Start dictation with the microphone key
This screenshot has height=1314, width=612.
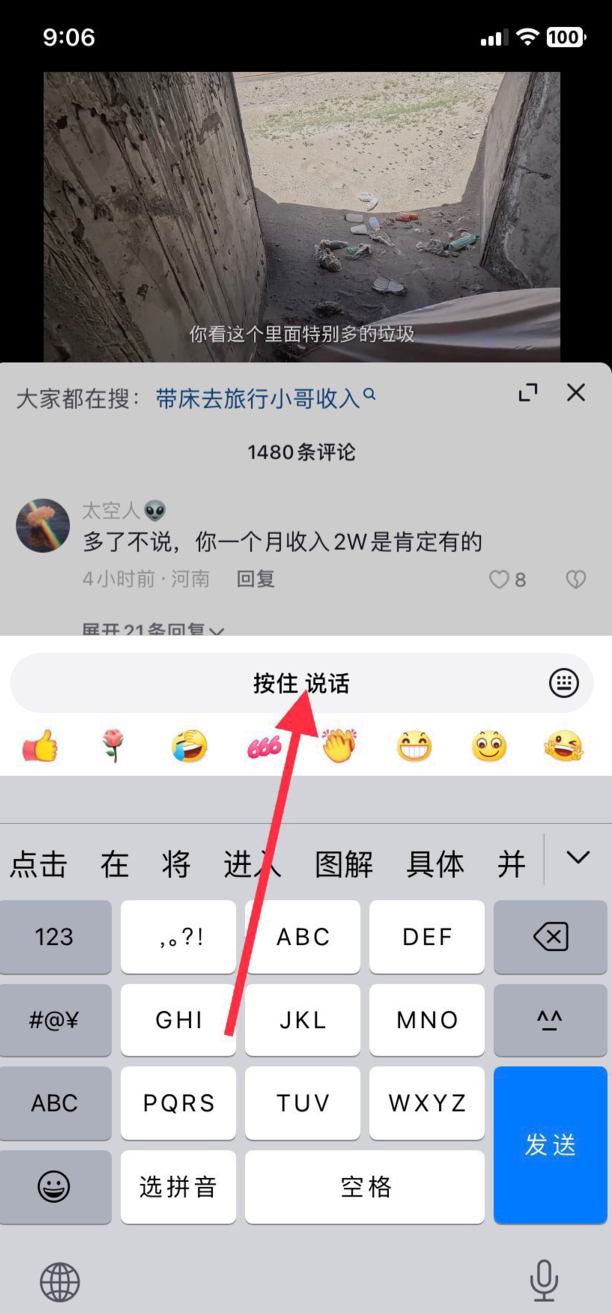544,1278
